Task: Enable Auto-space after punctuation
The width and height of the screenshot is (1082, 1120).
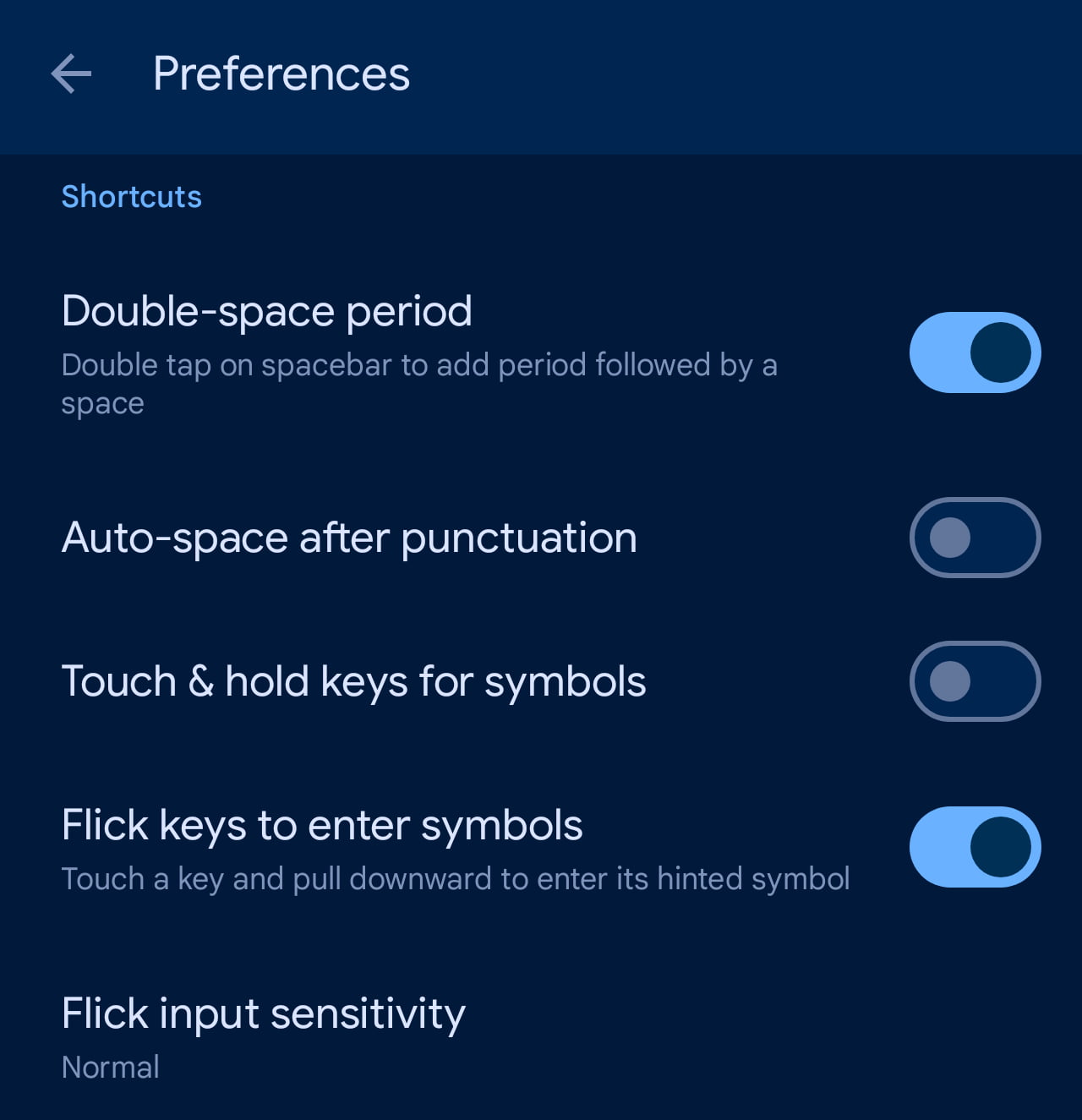Action: tap(975, 538)
